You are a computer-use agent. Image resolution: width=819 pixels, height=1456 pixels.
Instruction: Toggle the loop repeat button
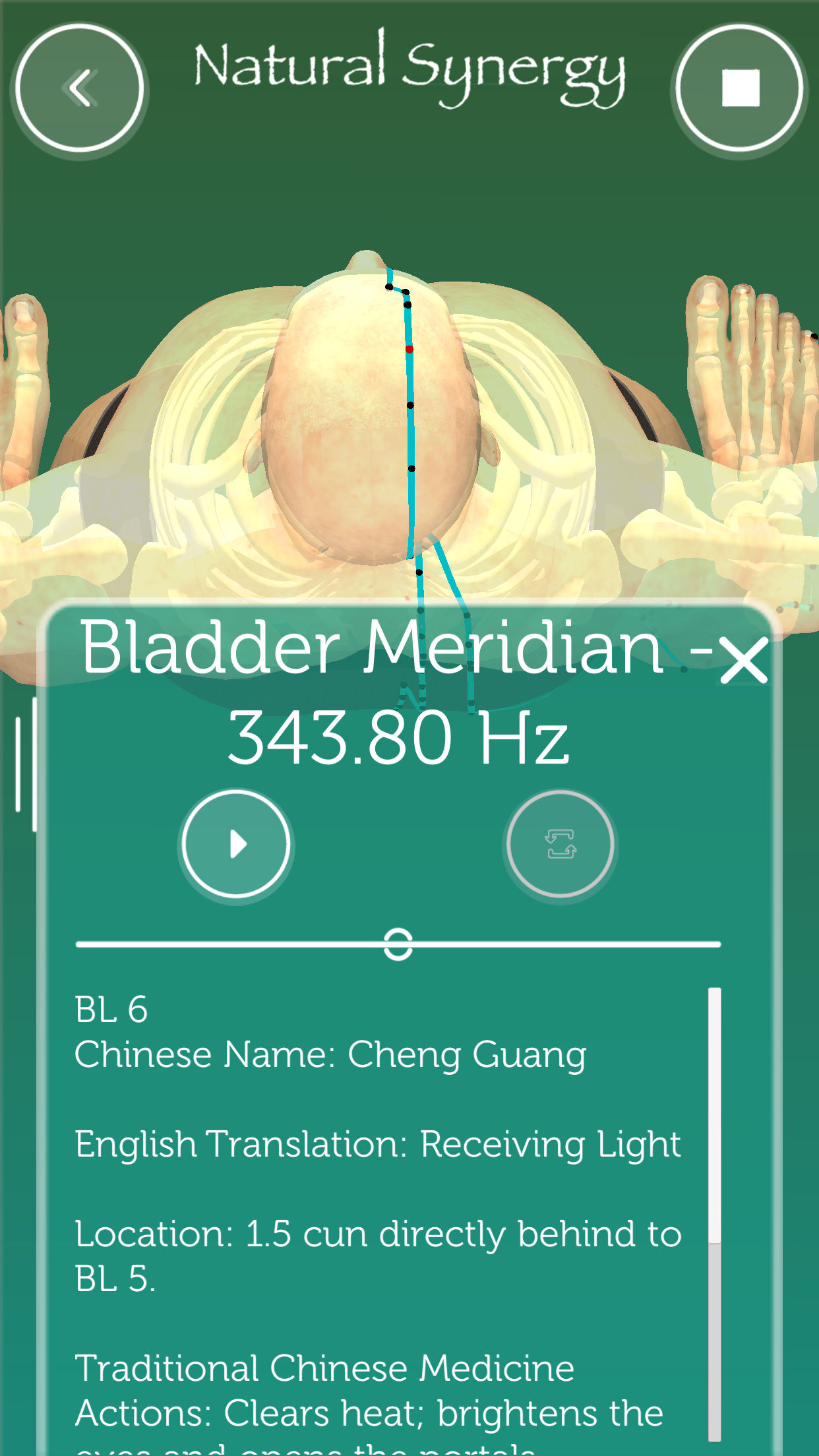pos(561,844)
